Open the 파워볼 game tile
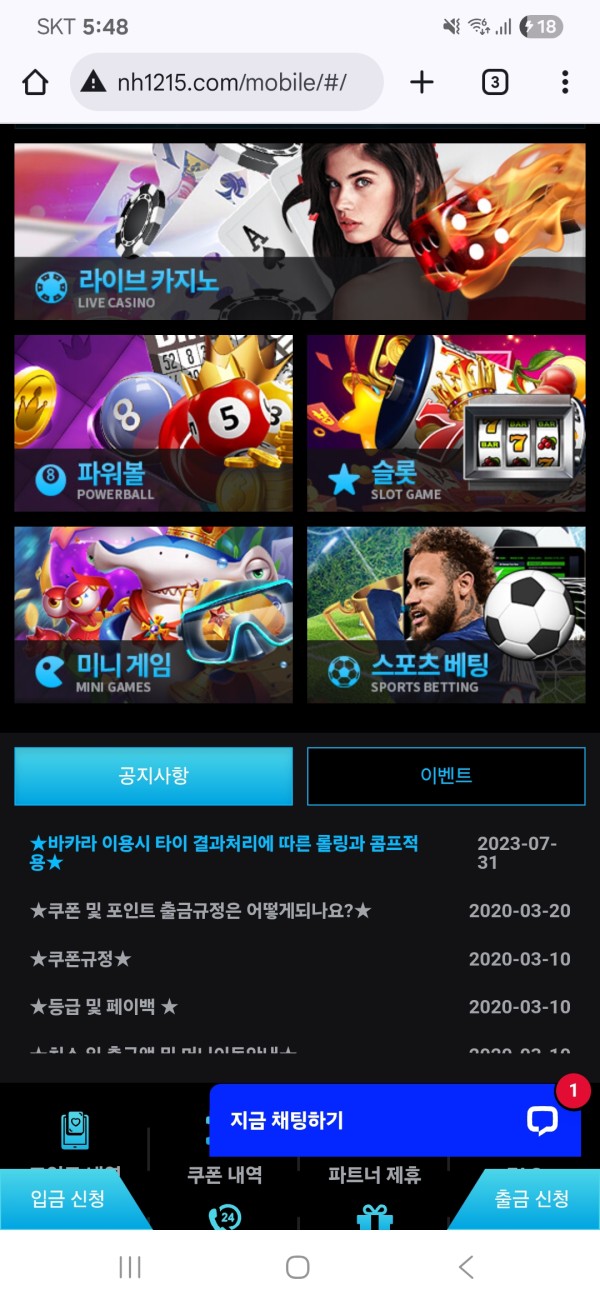Viewport: 600px width, 1300px height. tap(153, 423)
